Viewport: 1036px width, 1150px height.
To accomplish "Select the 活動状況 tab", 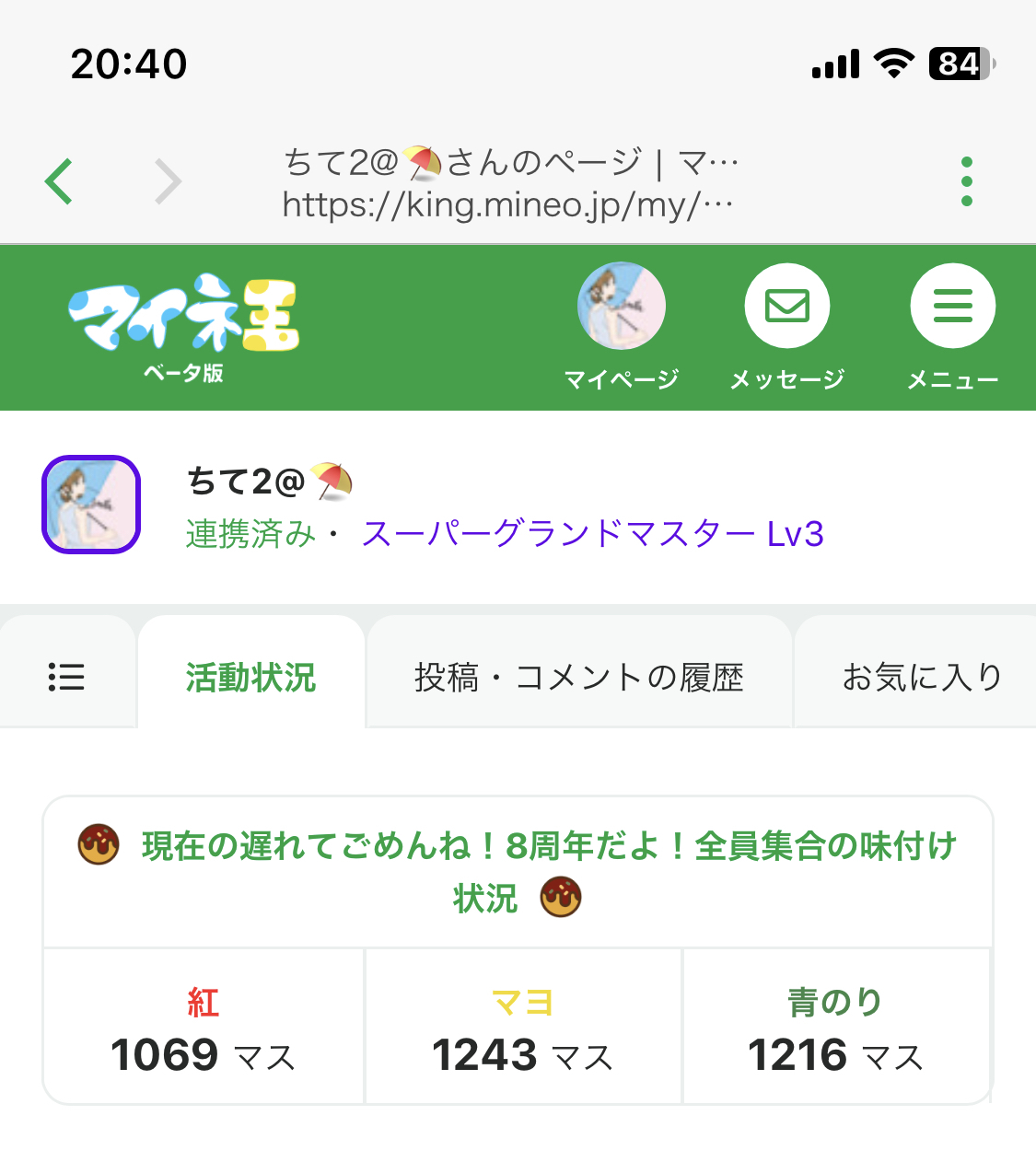I will 250,677.
